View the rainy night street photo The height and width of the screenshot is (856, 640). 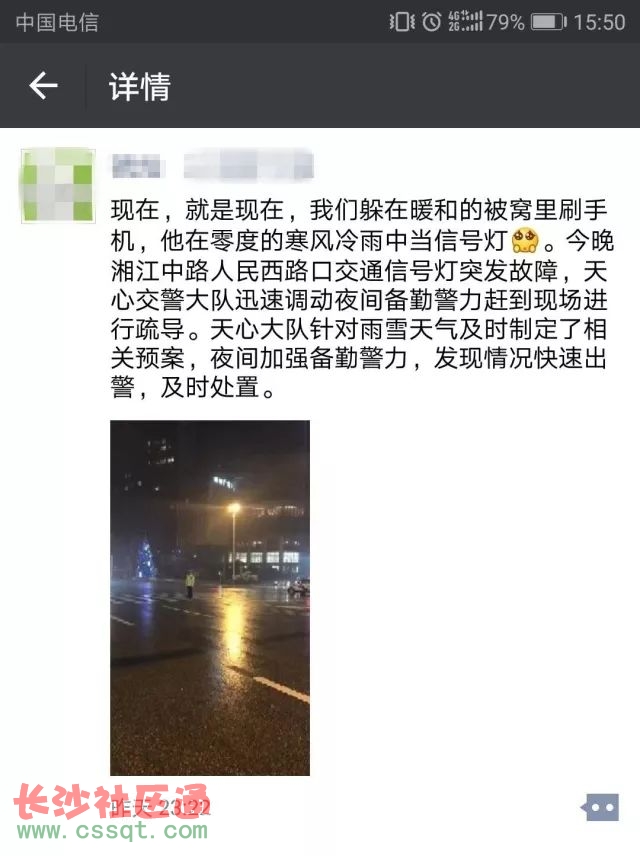pyautogui.click(x=209, y=597)
